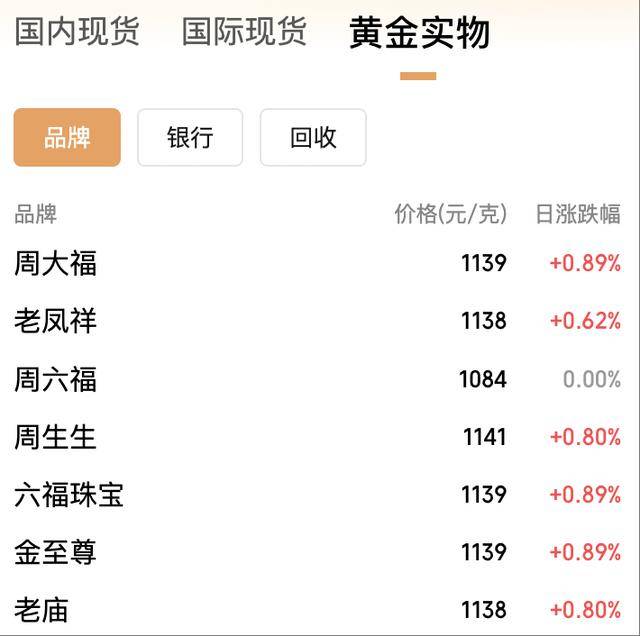Image resolution: width=640 pixels, height=636 pixels.
Task: Show gold prices by 品牌
Action: tap(67, 137)
